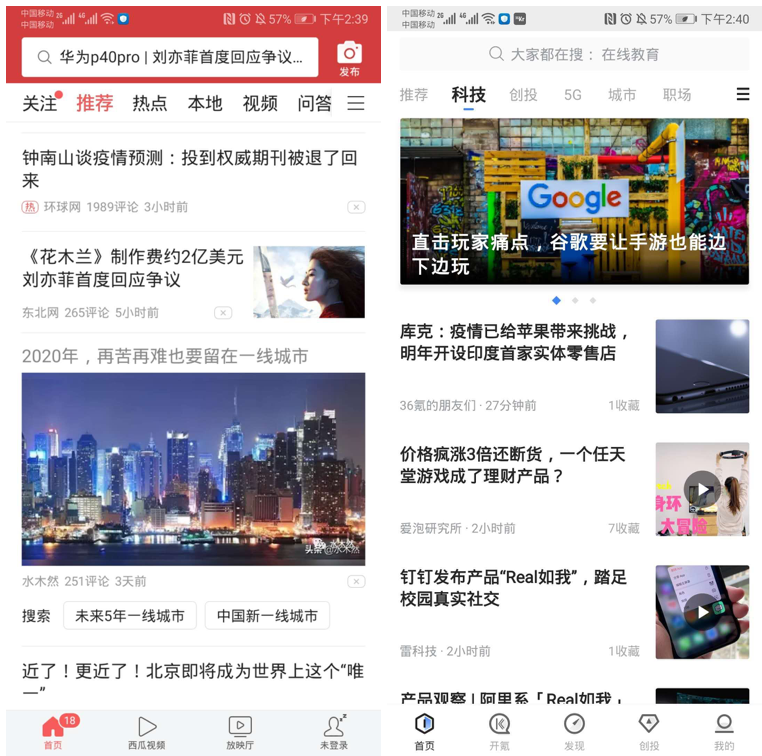Go to the 问答 tab

314,103
